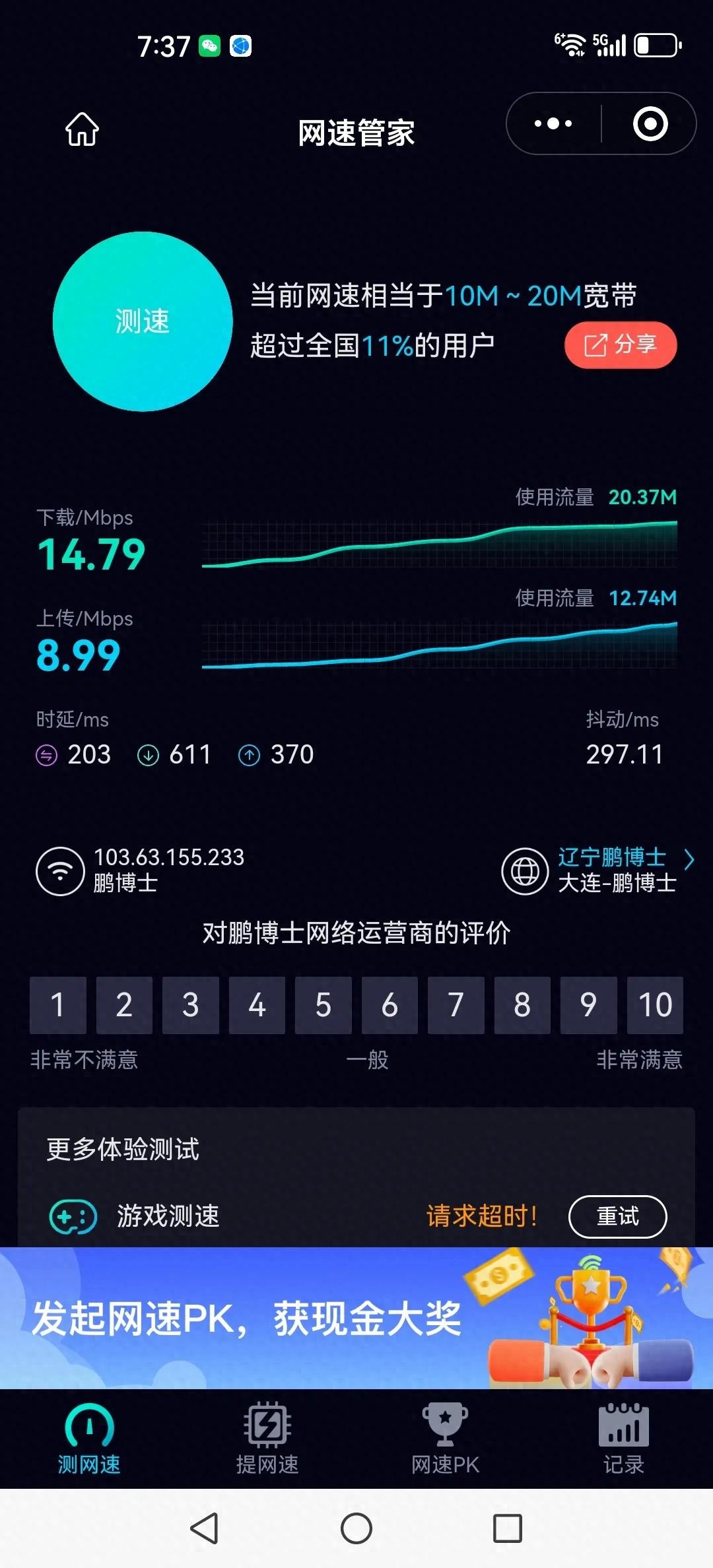Open the 网速PK tab

pyautogui.click(x=446, y=1439)
